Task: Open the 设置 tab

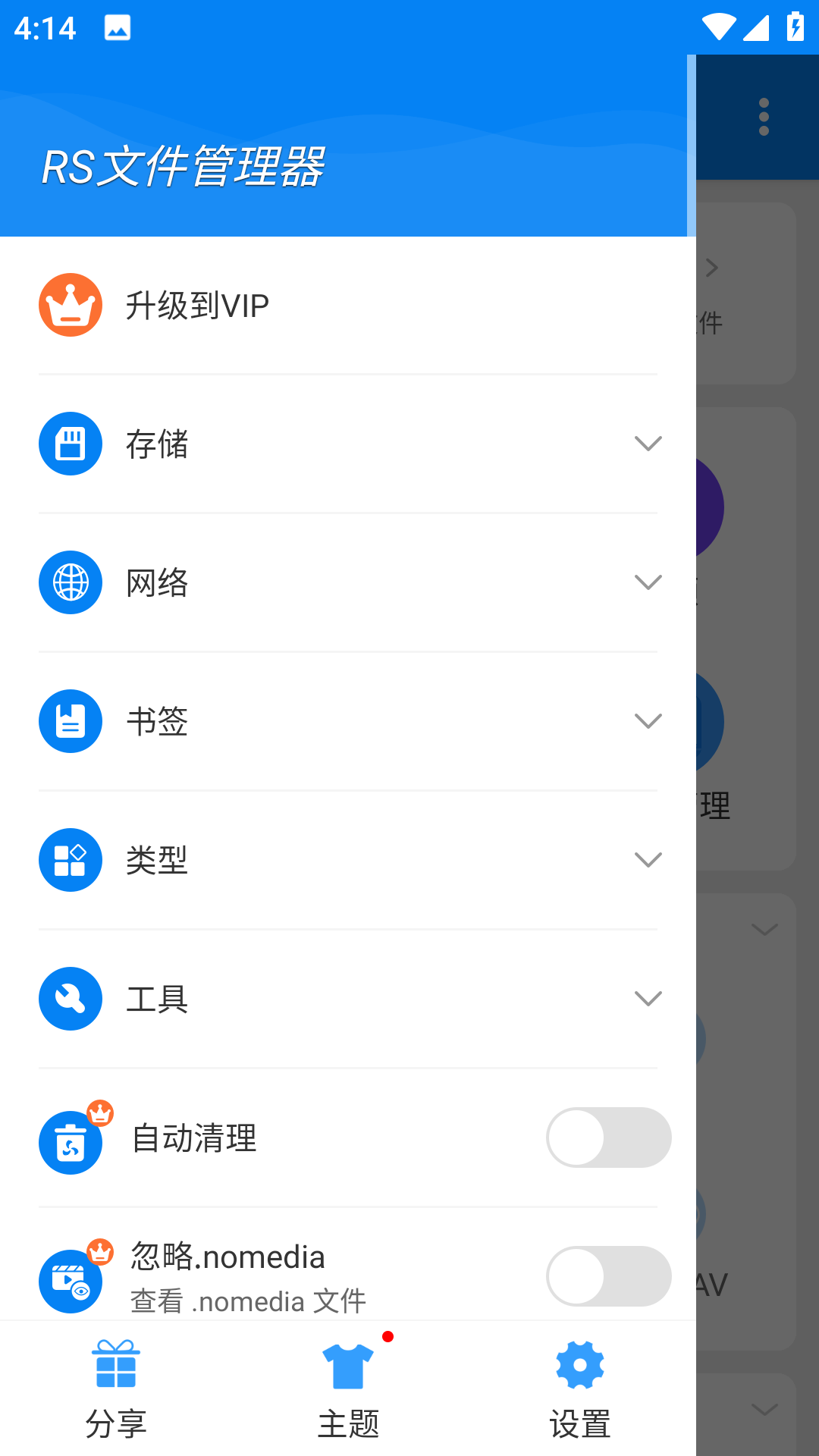Action: tap(579, 1388)
